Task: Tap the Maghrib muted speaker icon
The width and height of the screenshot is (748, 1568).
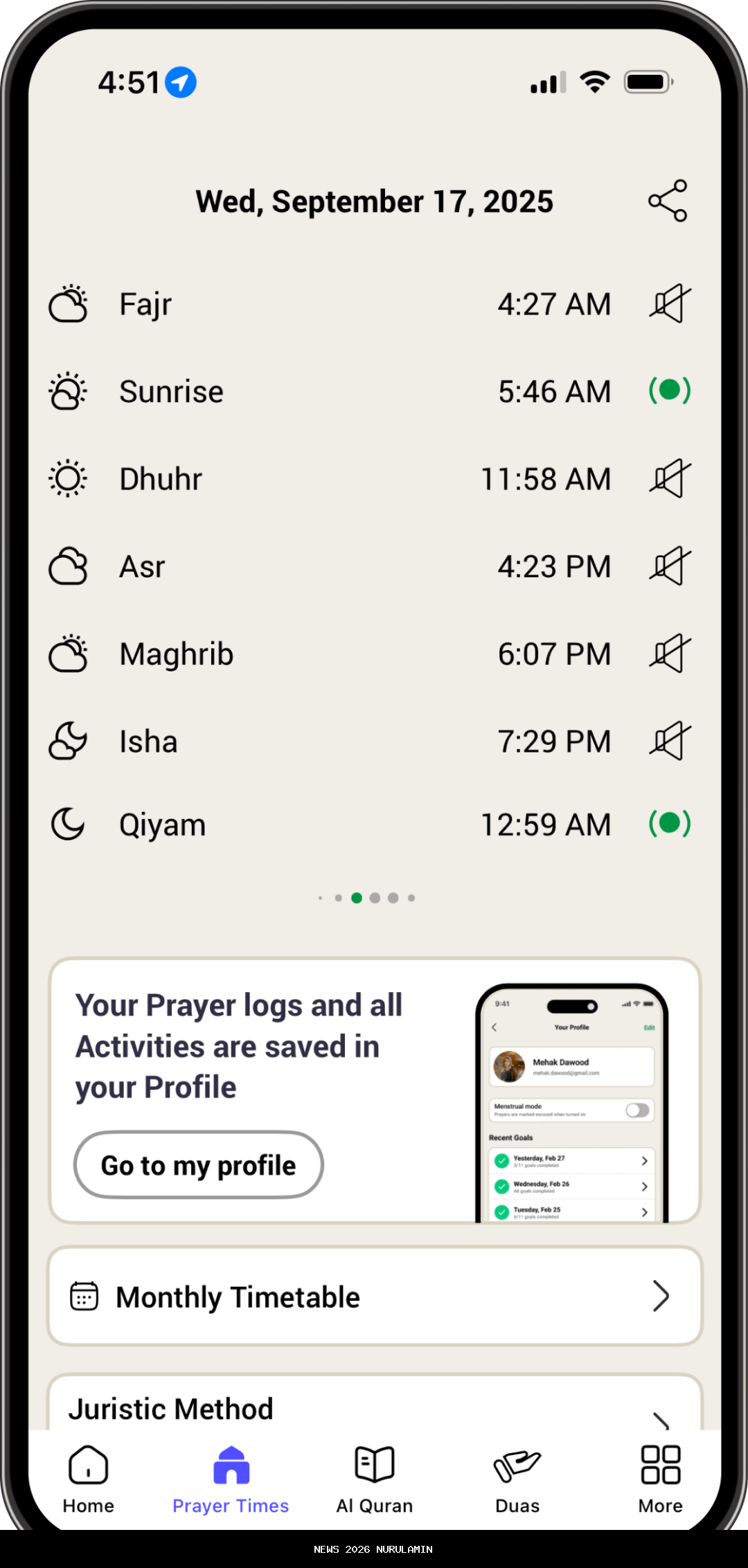Action: (670, 654)
